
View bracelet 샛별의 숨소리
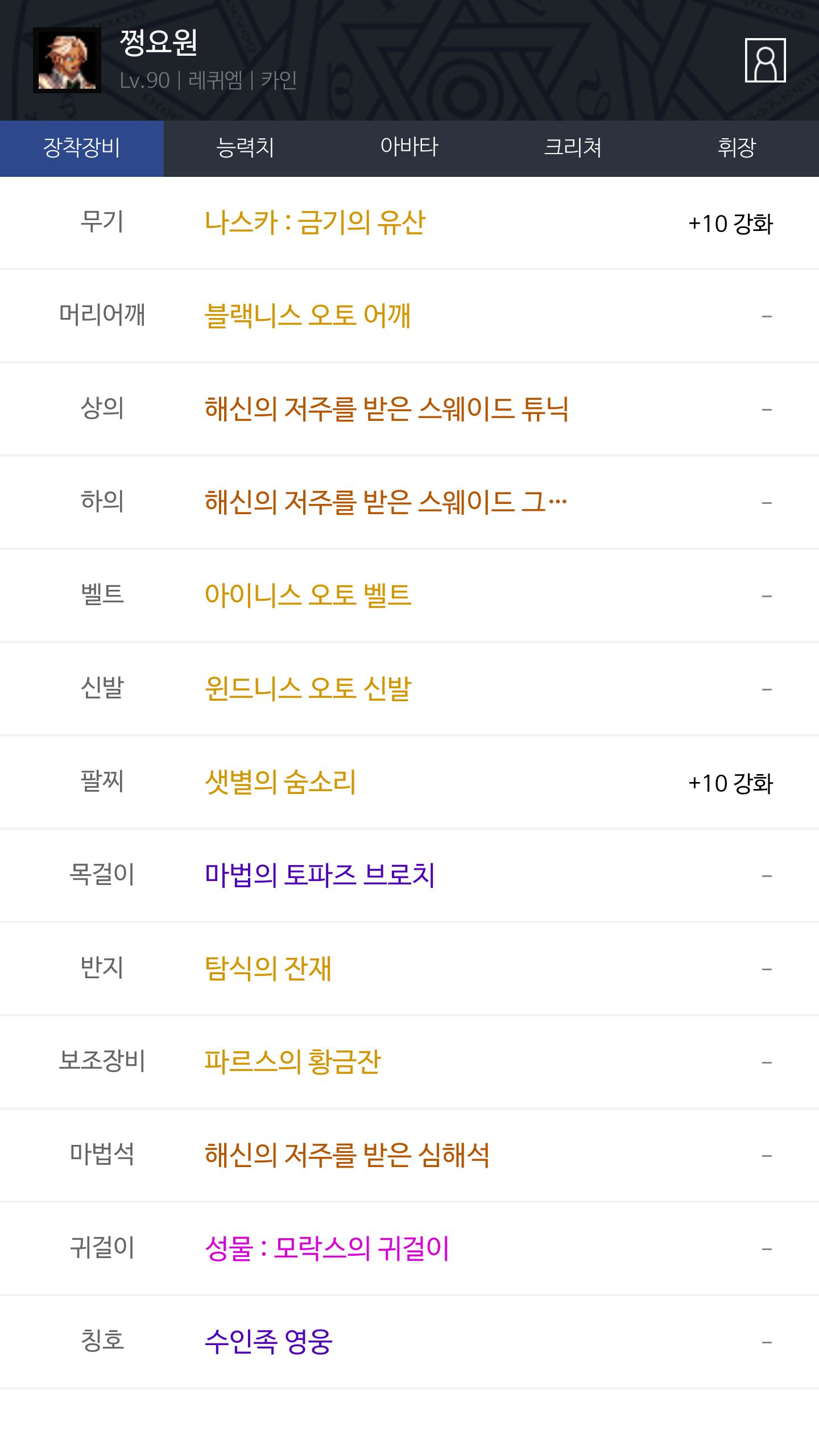pos(280,782)
